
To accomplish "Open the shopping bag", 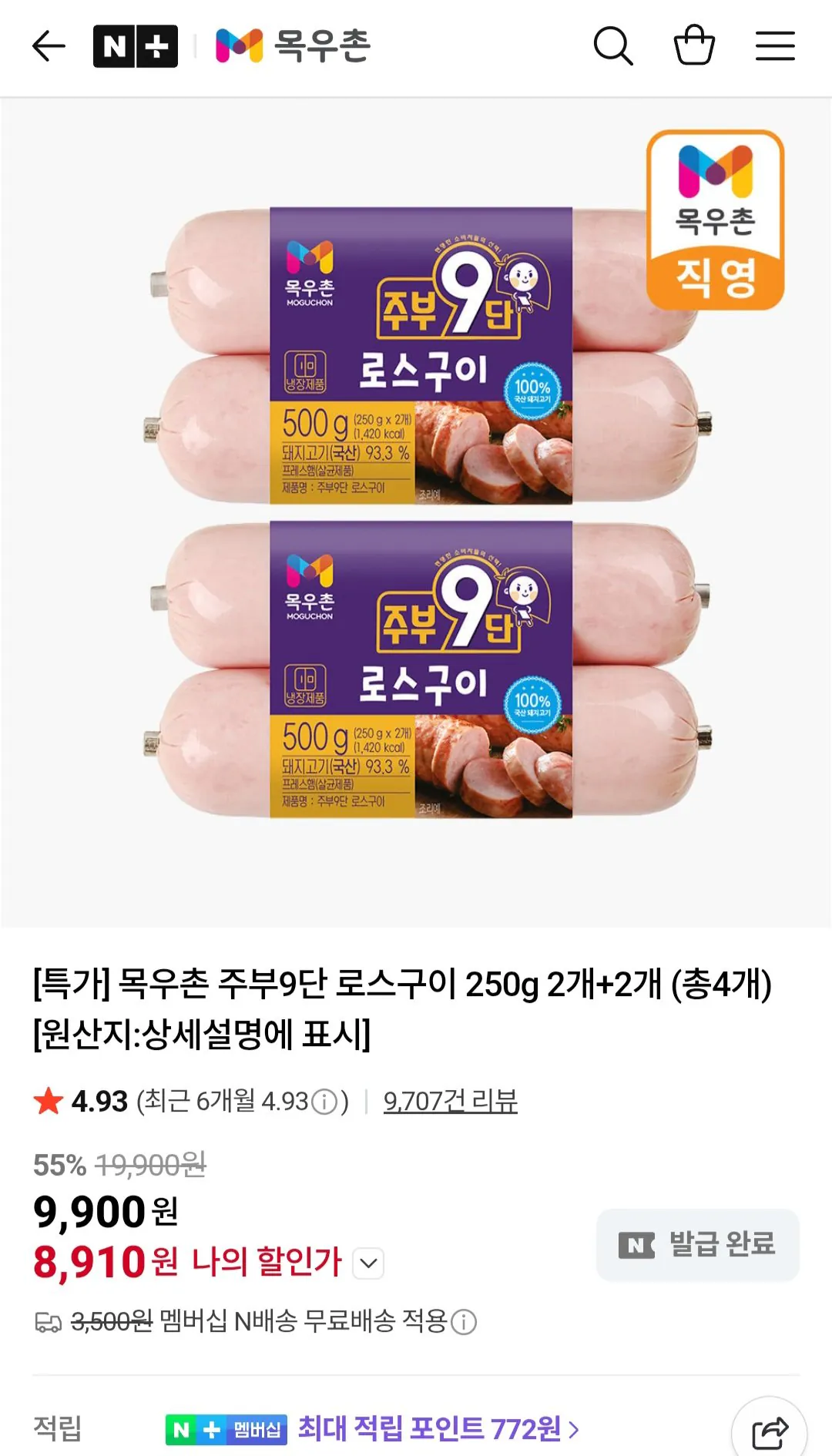I will tap(695, 46).
